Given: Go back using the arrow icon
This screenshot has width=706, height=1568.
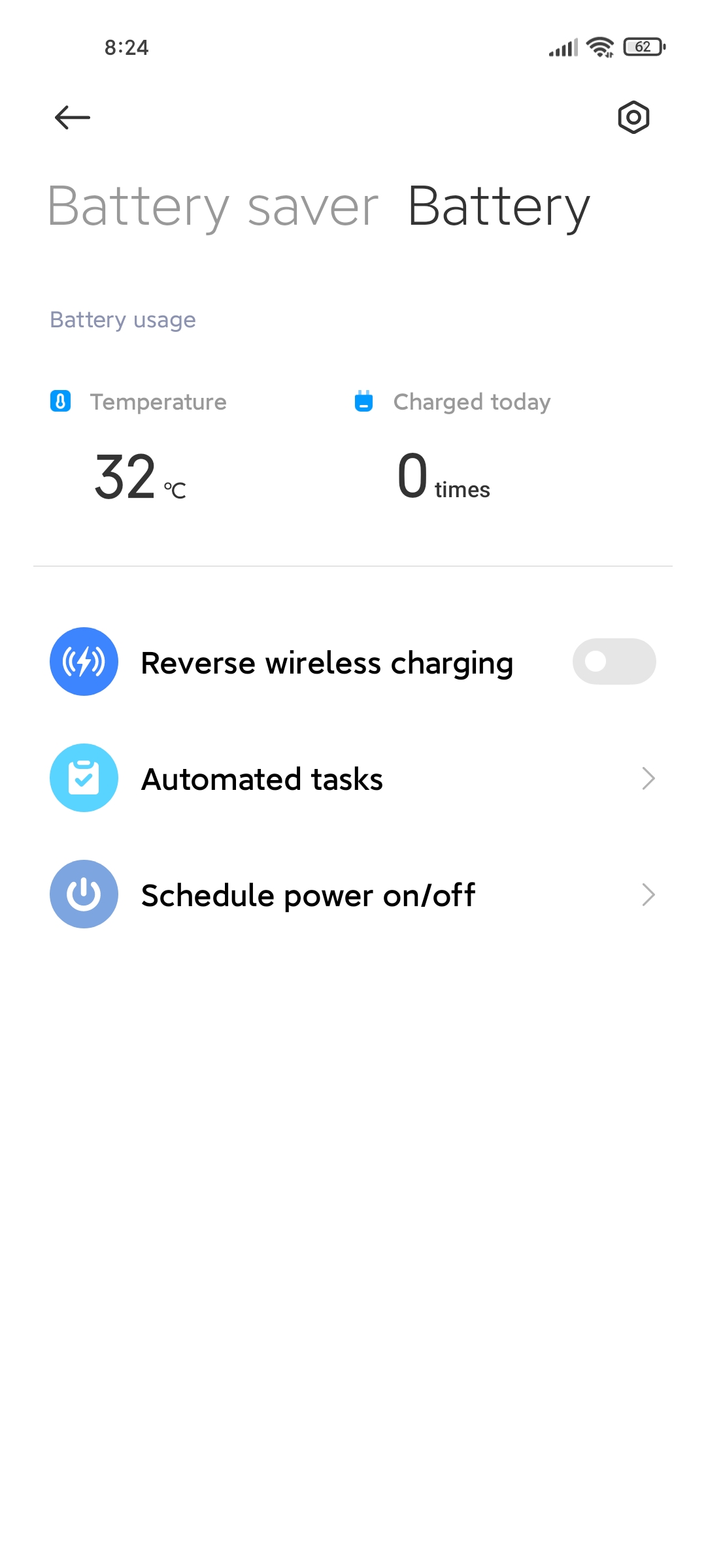Looking at the screenshot, I should (x=72, y=118).
